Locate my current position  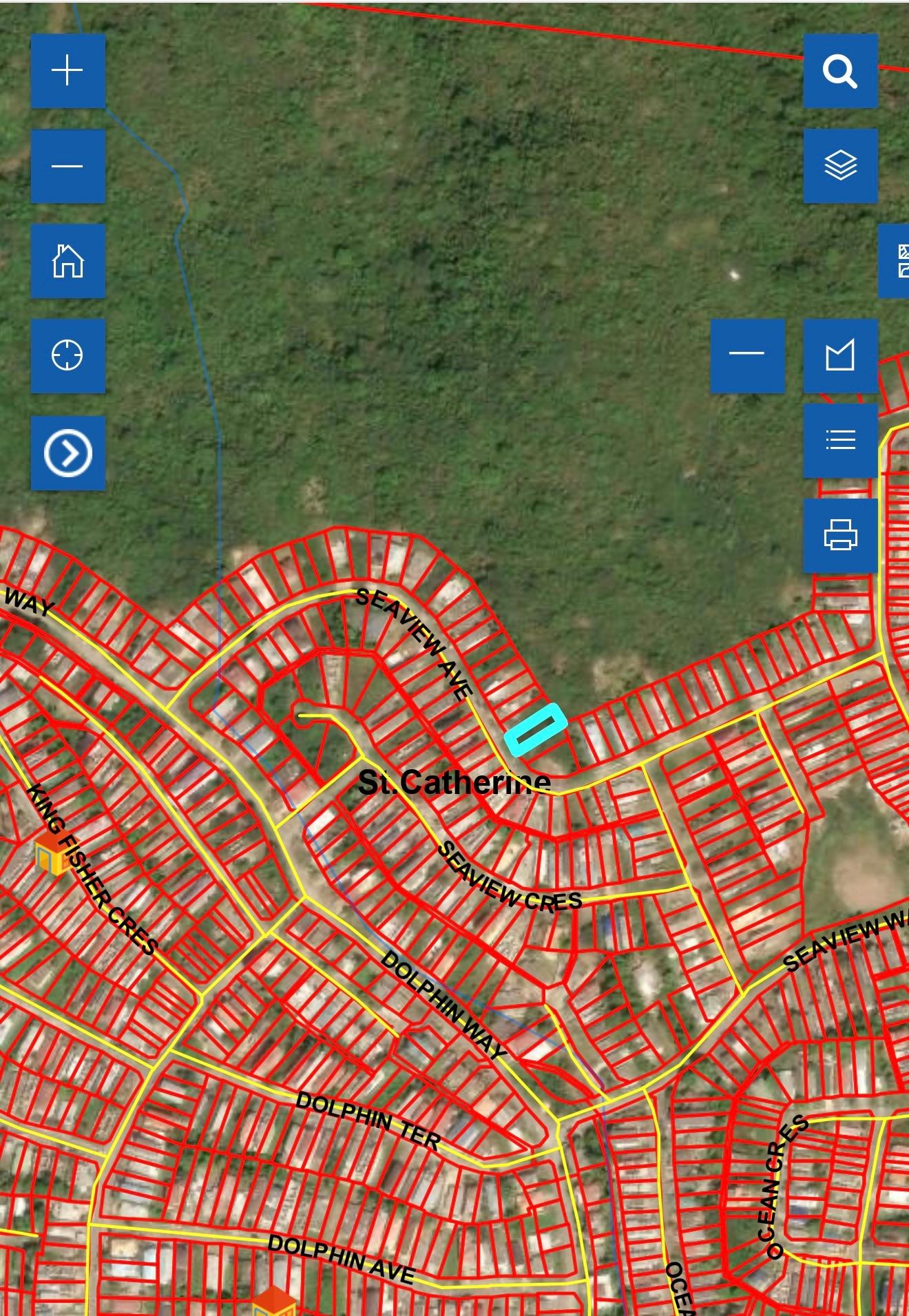tap(67, 355)
